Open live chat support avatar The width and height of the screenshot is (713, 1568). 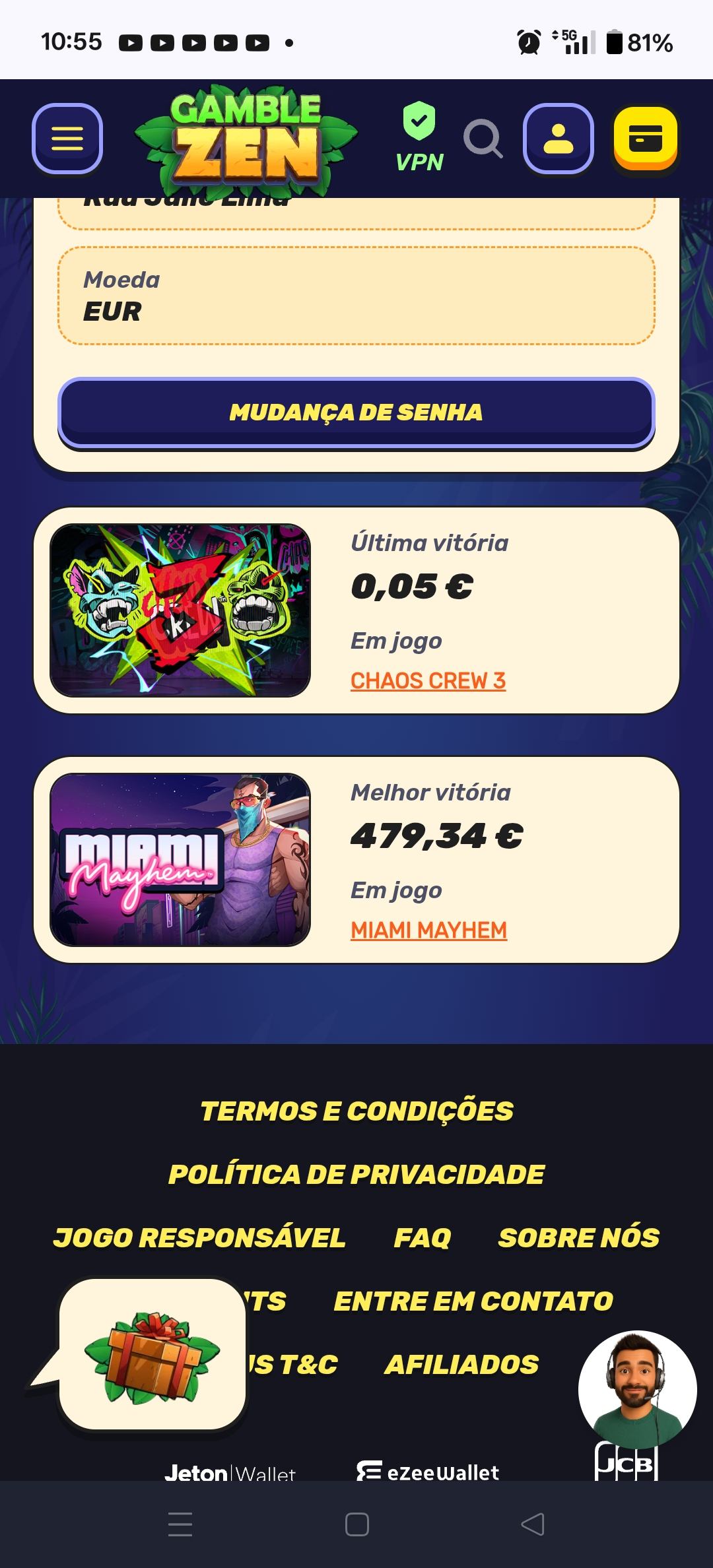click(637, 1389)
